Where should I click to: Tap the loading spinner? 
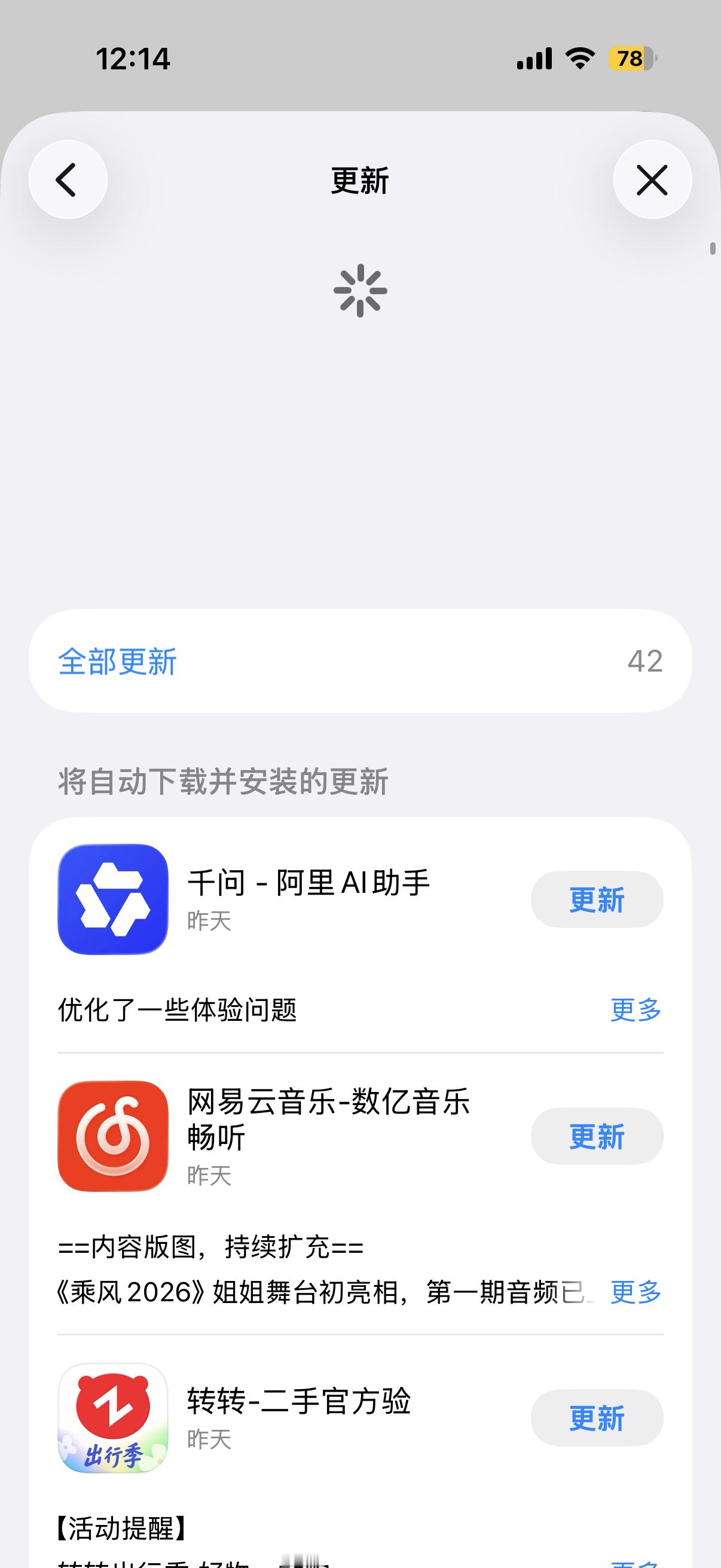pyautogui.click(x=360, y=291)
